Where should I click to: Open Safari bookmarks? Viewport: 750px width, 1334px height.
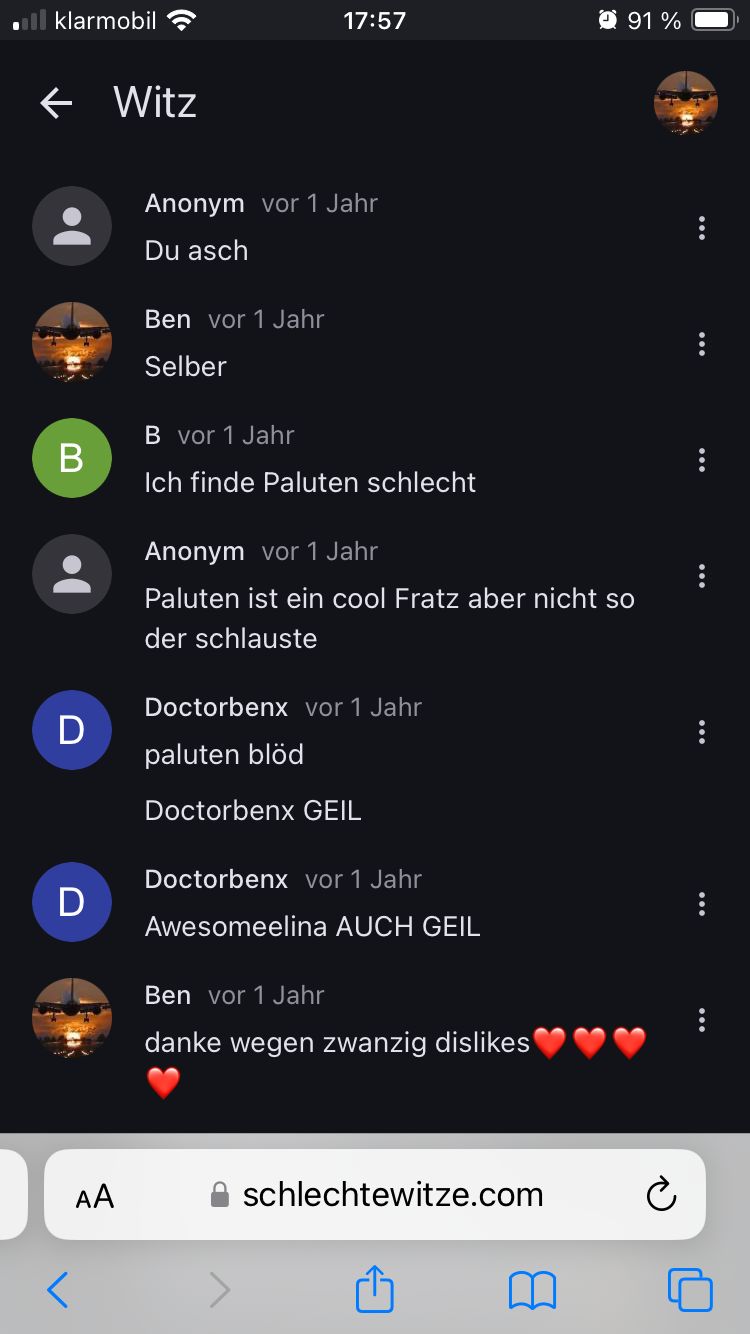(532, 1290)
